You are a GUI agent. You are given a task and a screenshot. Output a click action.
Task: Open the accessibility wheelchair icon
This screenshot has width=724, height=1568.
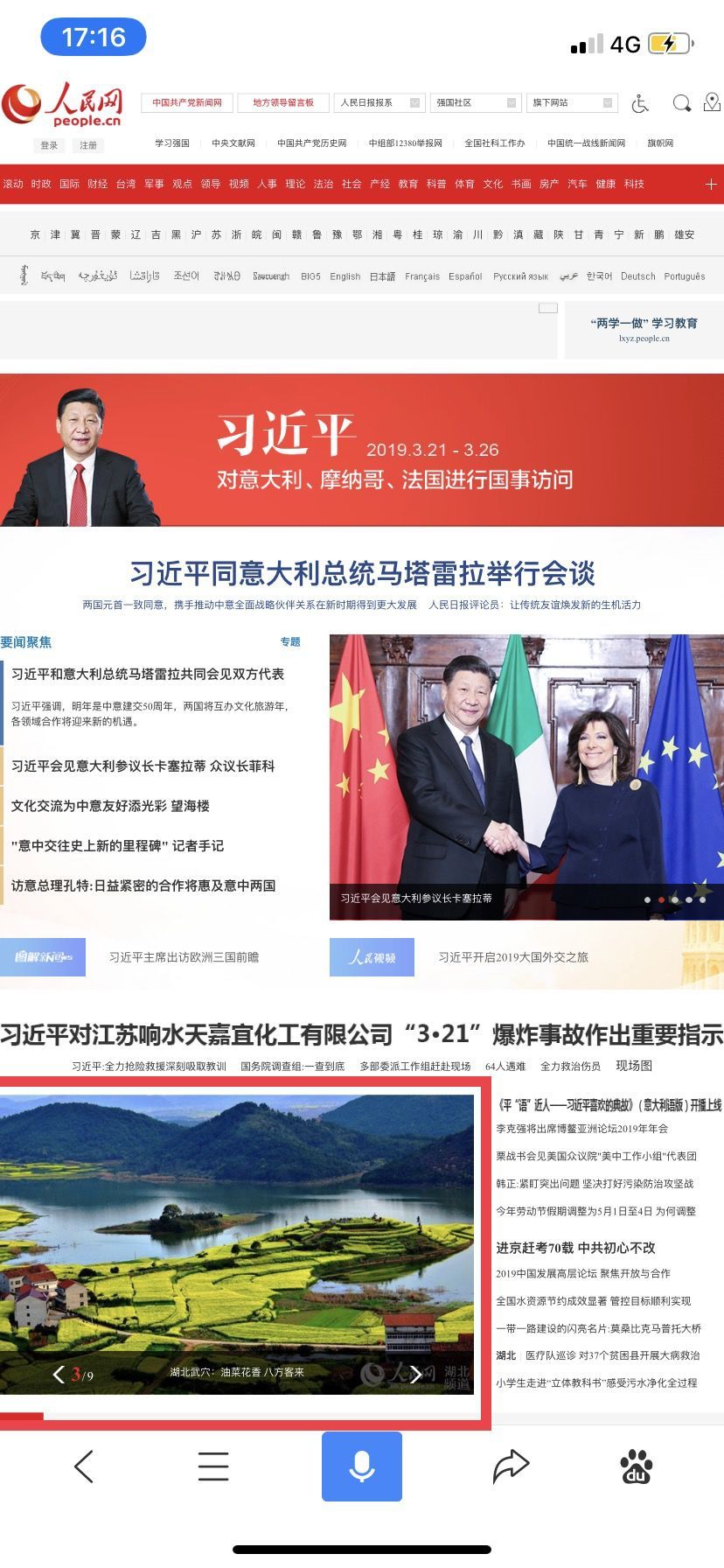click(640, 104)
